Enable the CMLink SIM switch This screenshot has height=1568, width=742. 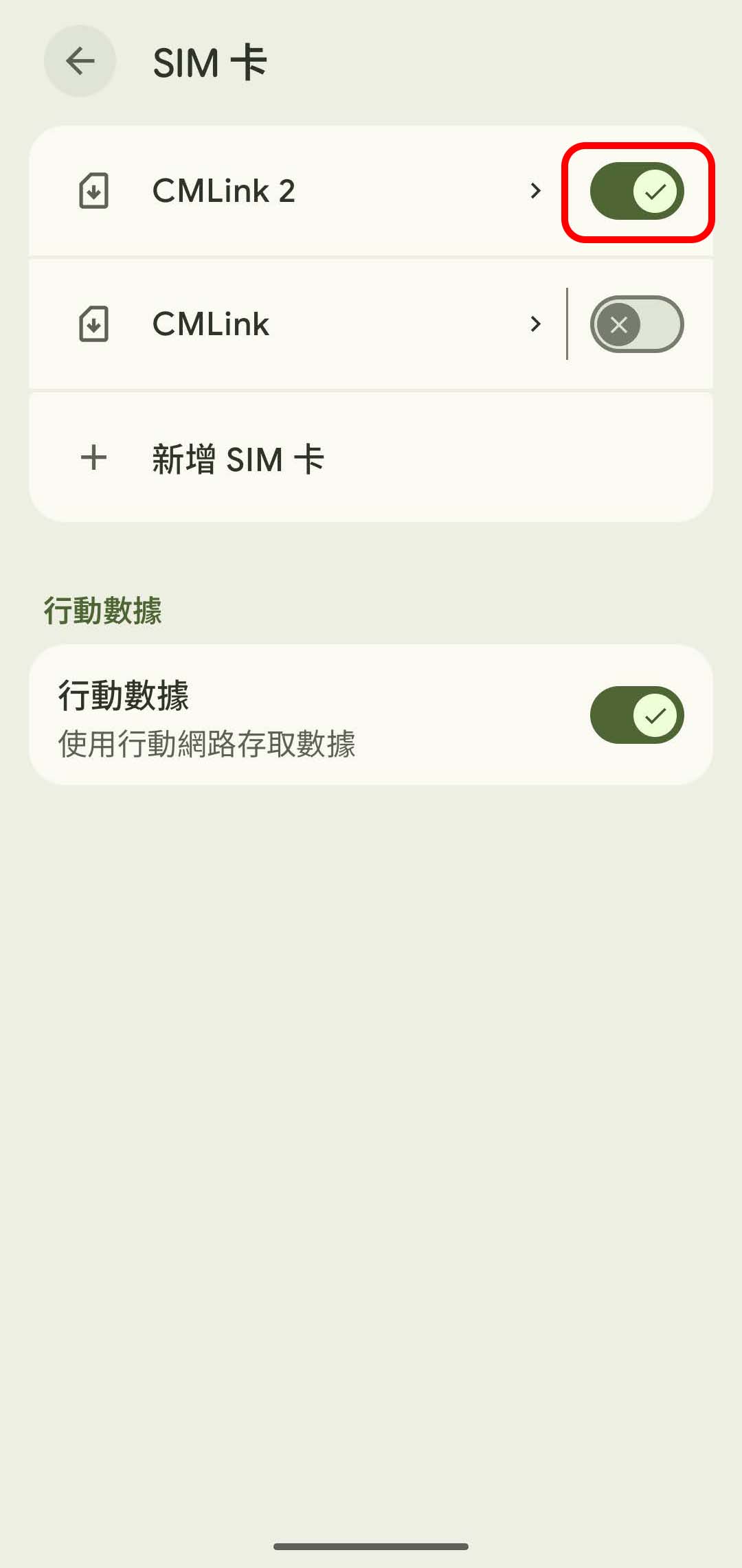(636, 323)
